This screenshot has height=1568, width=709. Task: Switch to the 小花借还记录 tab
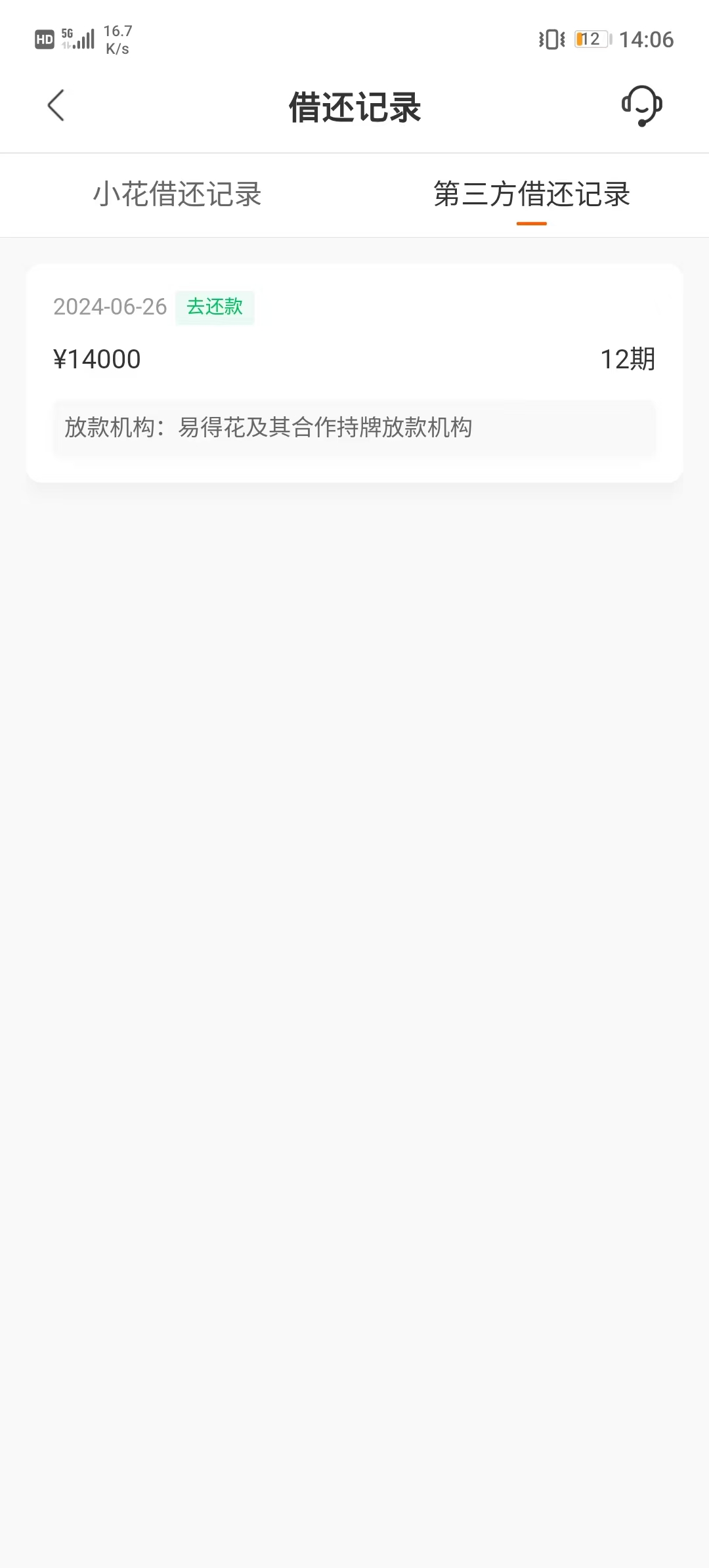click(177, 194)
